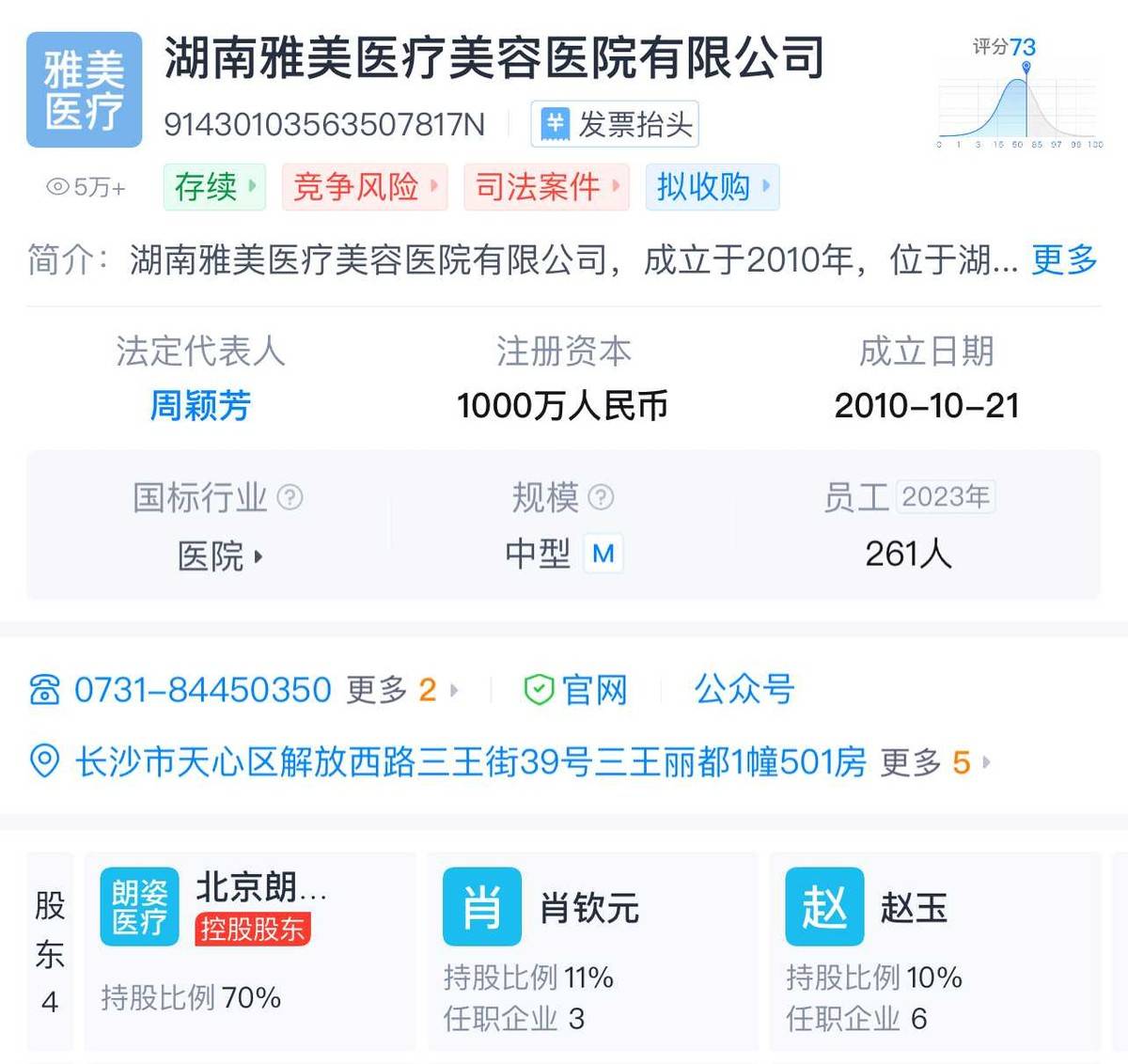1128x1064 pixels.
Task: Open the 发票抬头 invoice title button
Action: pos(615,124)
